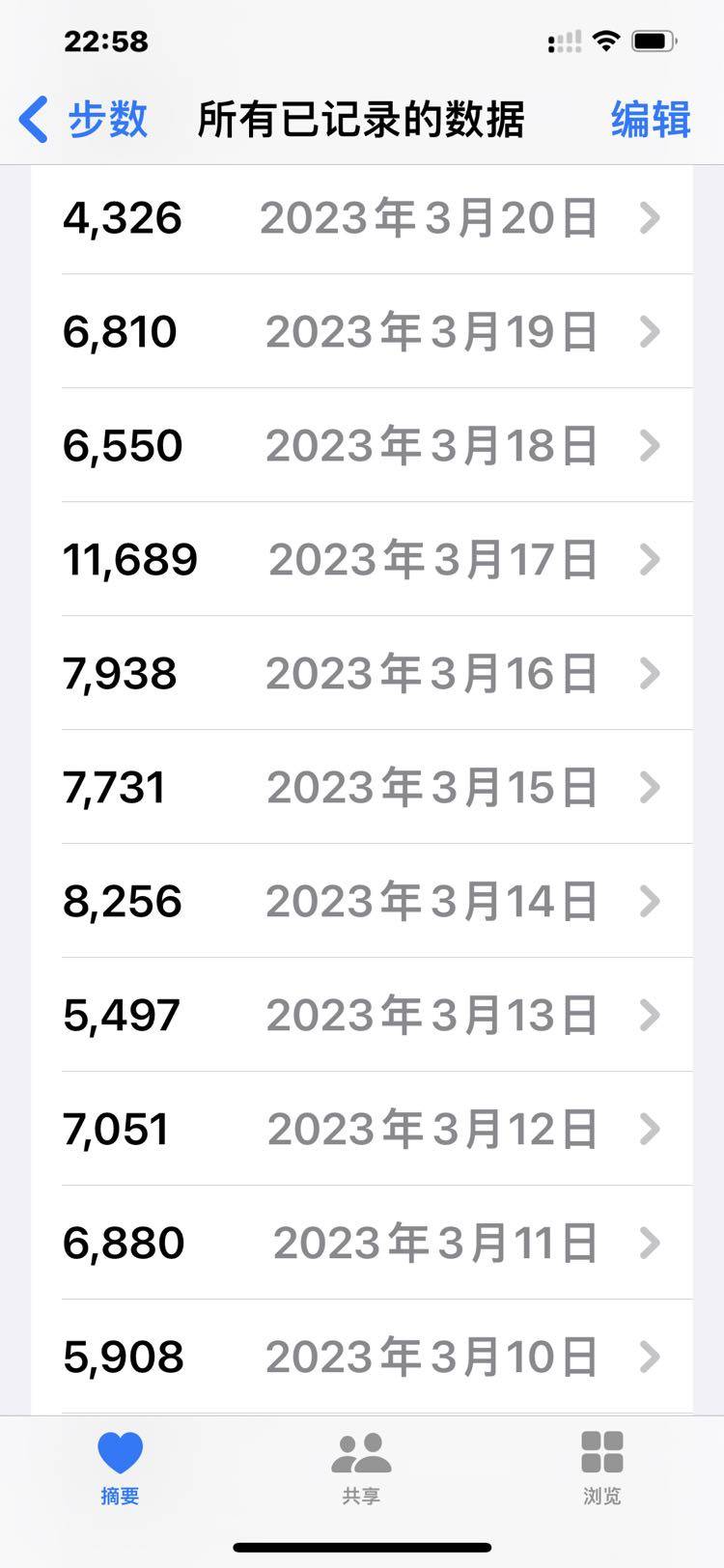Open the March 20 record with 4,326 steps

[362, 218]
